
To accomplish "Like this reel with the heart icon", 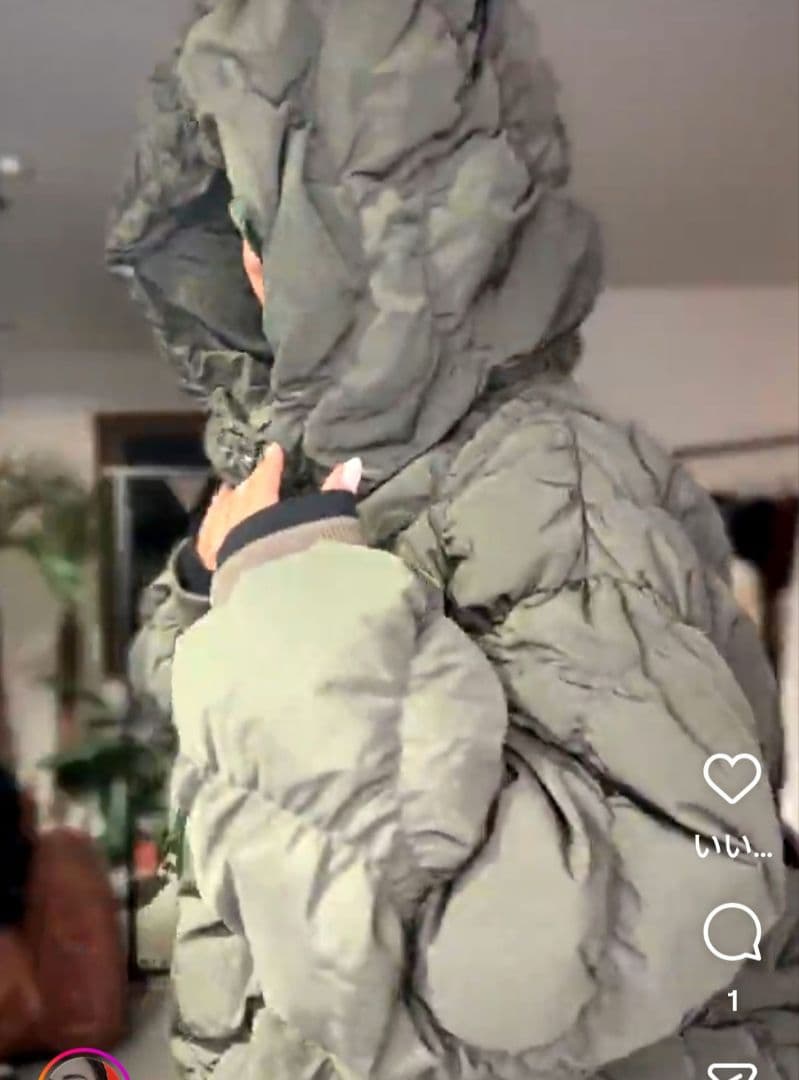I will (732, 778).
